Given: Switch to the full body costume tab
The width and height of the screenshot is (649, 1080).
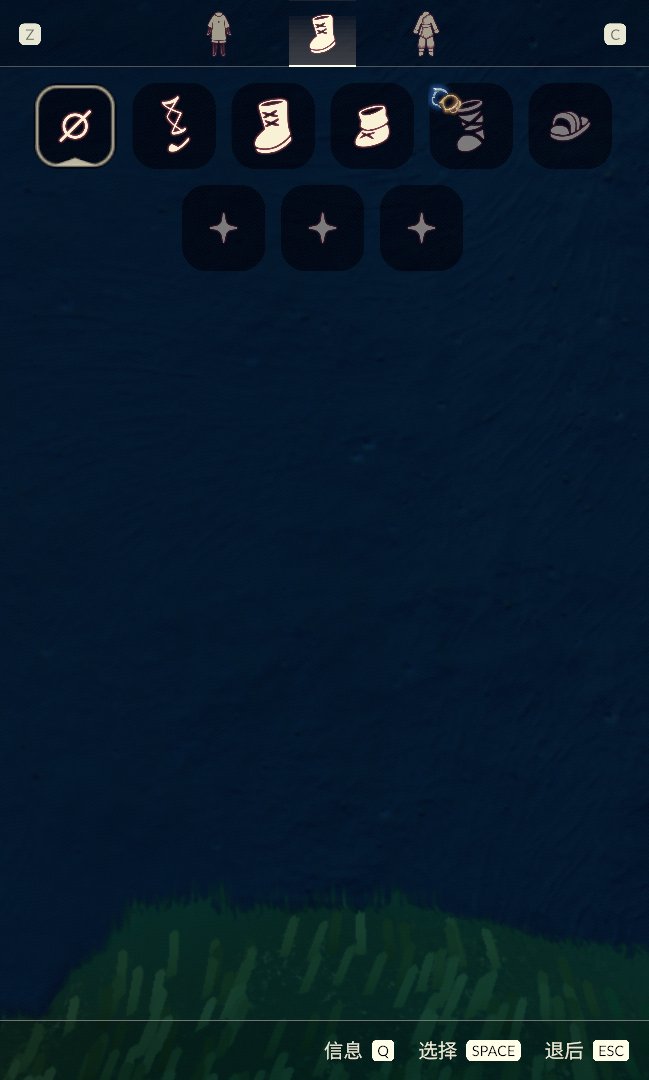Looking at the screenshot, I should 427,34.
